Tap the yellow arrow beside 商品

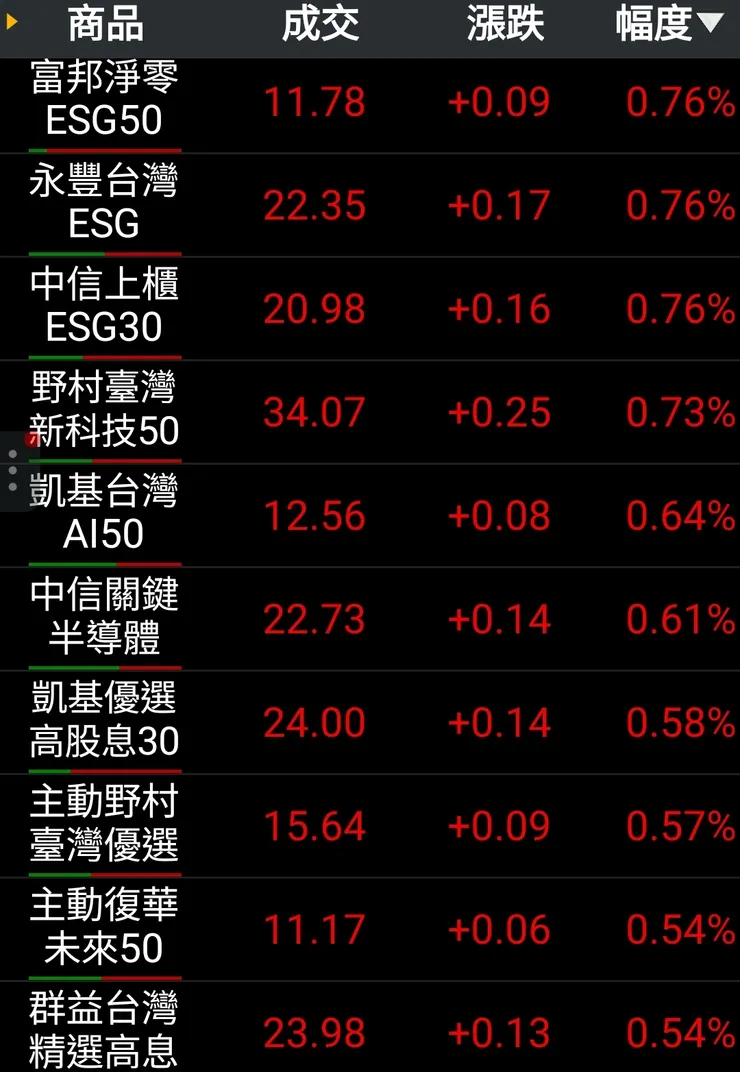(x=12, y=21)
